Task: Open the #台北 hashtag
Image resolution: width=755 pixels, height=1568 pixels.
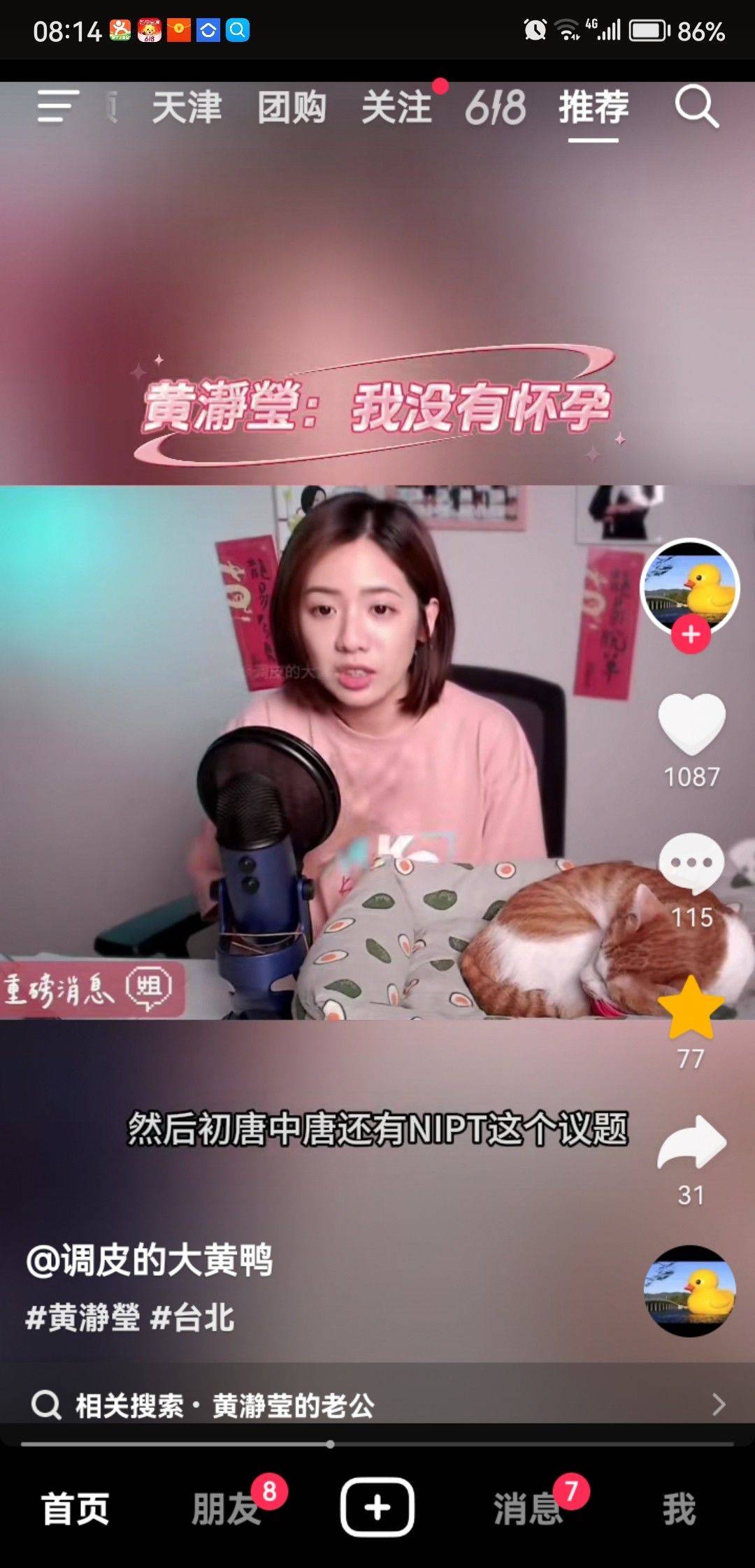Action: pos(193,1319)
